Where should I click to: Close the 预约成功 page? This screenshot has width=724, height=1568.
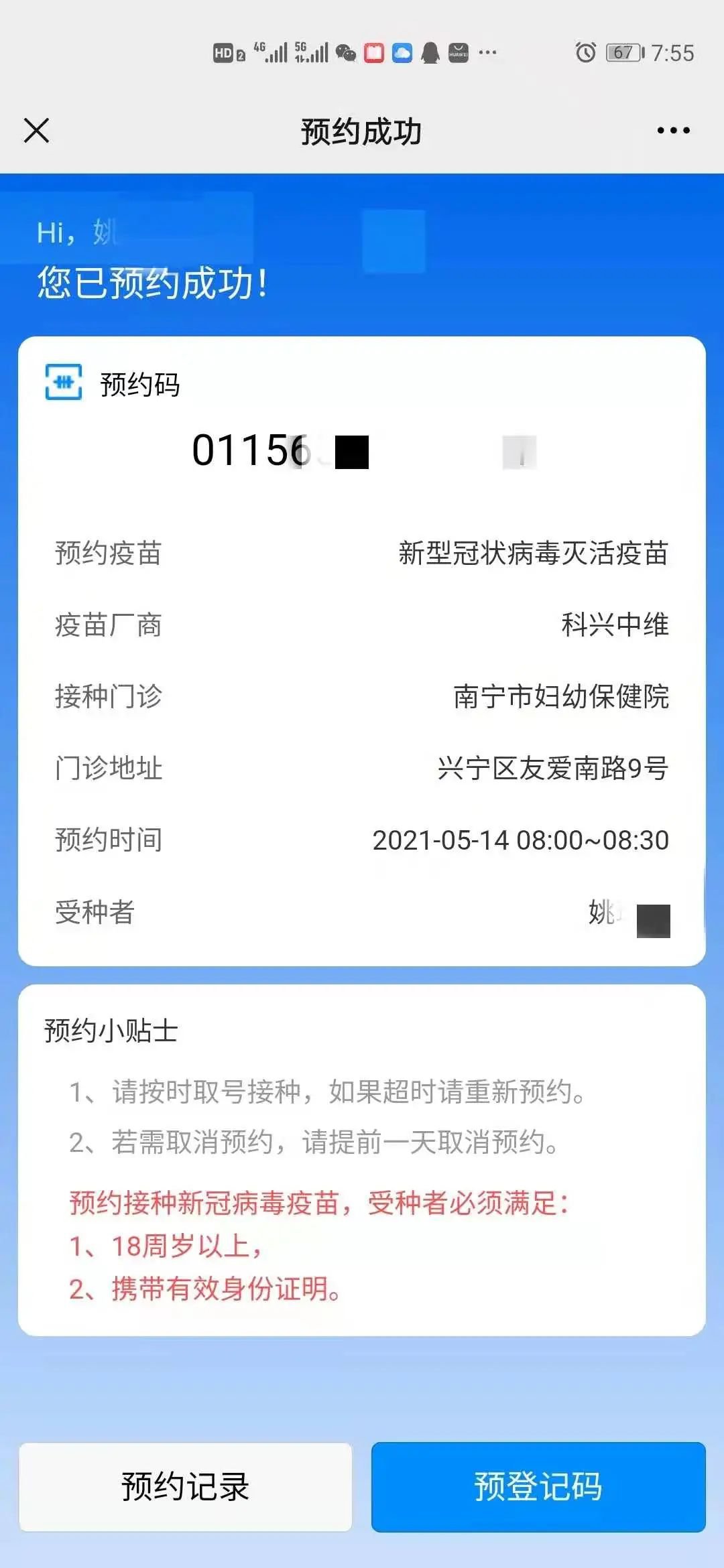36,131
